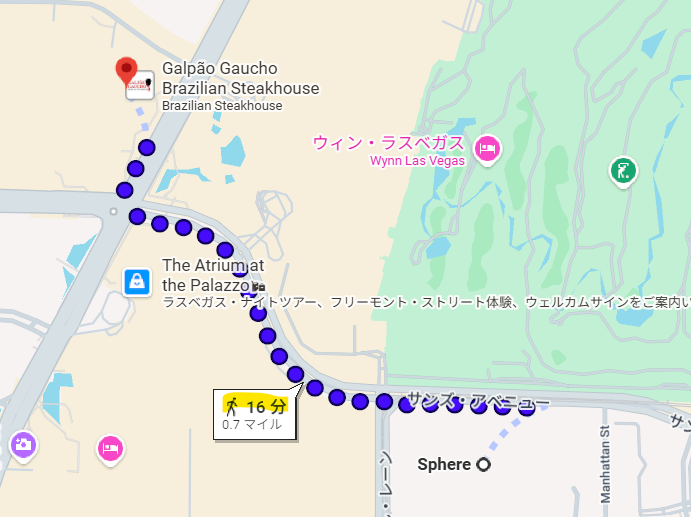Tap the Galpão Gaucho red destination pin
Viewport: 691px width, 517px height.
pos(126,71)
